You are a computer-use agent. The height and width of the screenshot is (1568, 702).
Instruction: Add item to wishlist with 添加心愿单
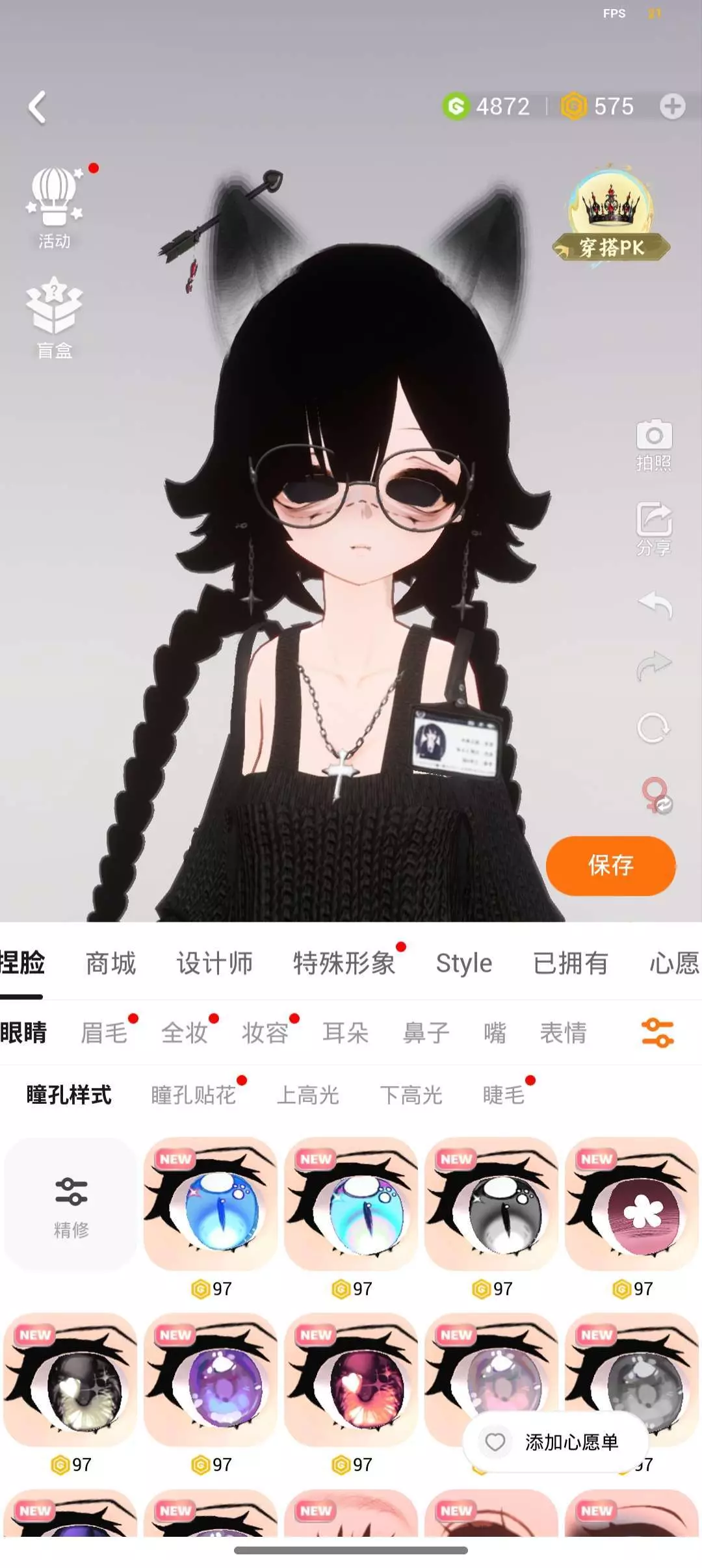coord(556,1442)
